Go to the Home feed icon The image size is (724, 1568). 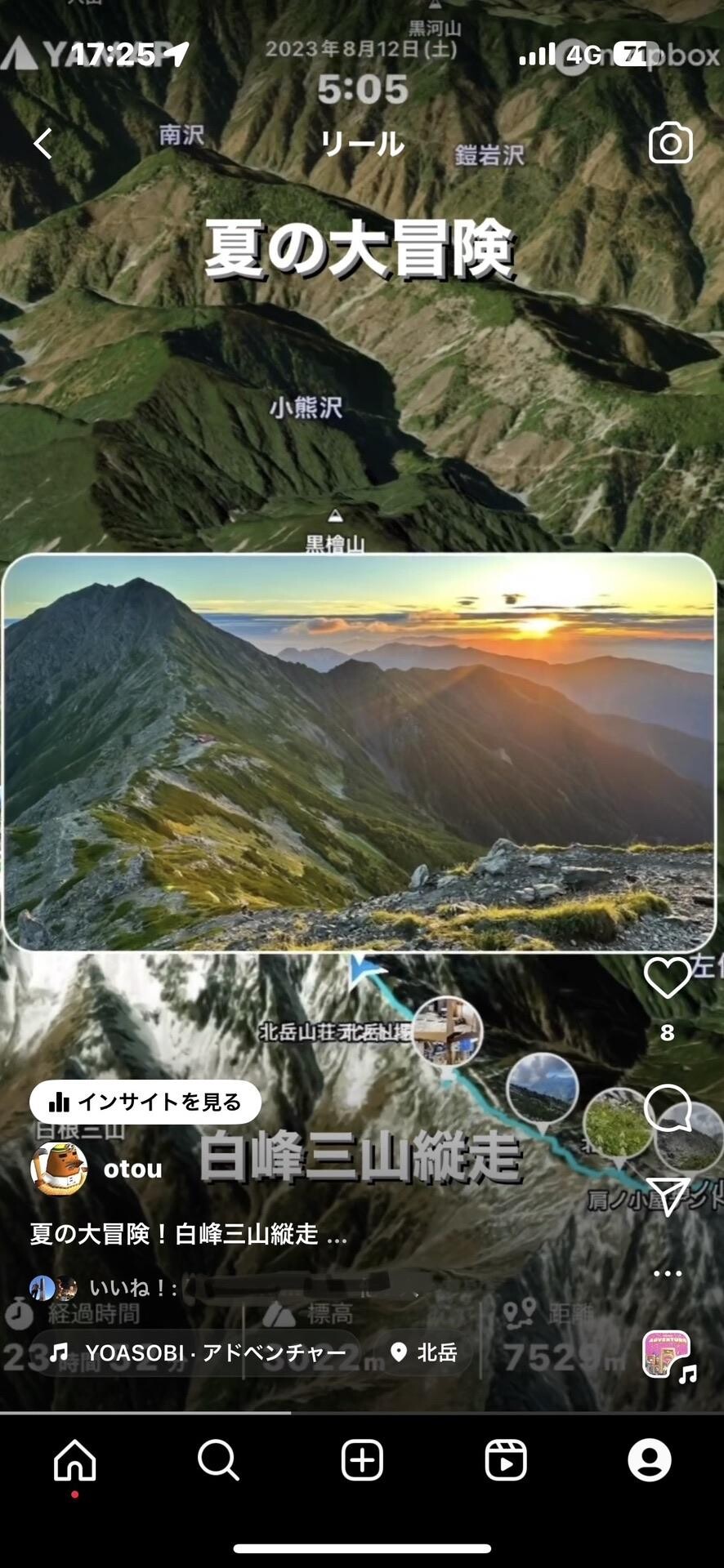coord(75,1460)
